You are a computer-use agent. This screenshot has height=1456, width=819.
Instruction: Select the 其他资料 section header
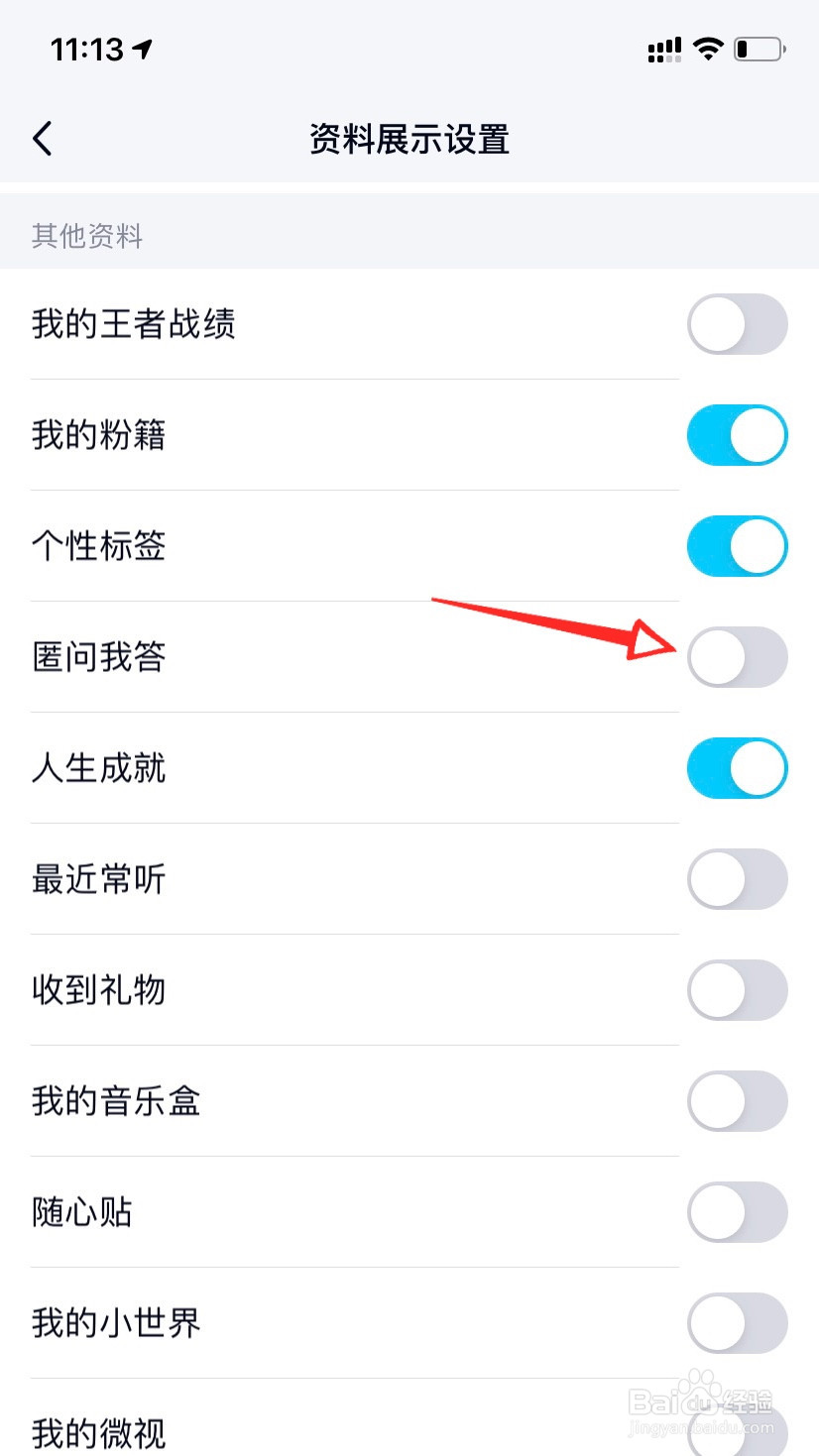tap(85, 236)
